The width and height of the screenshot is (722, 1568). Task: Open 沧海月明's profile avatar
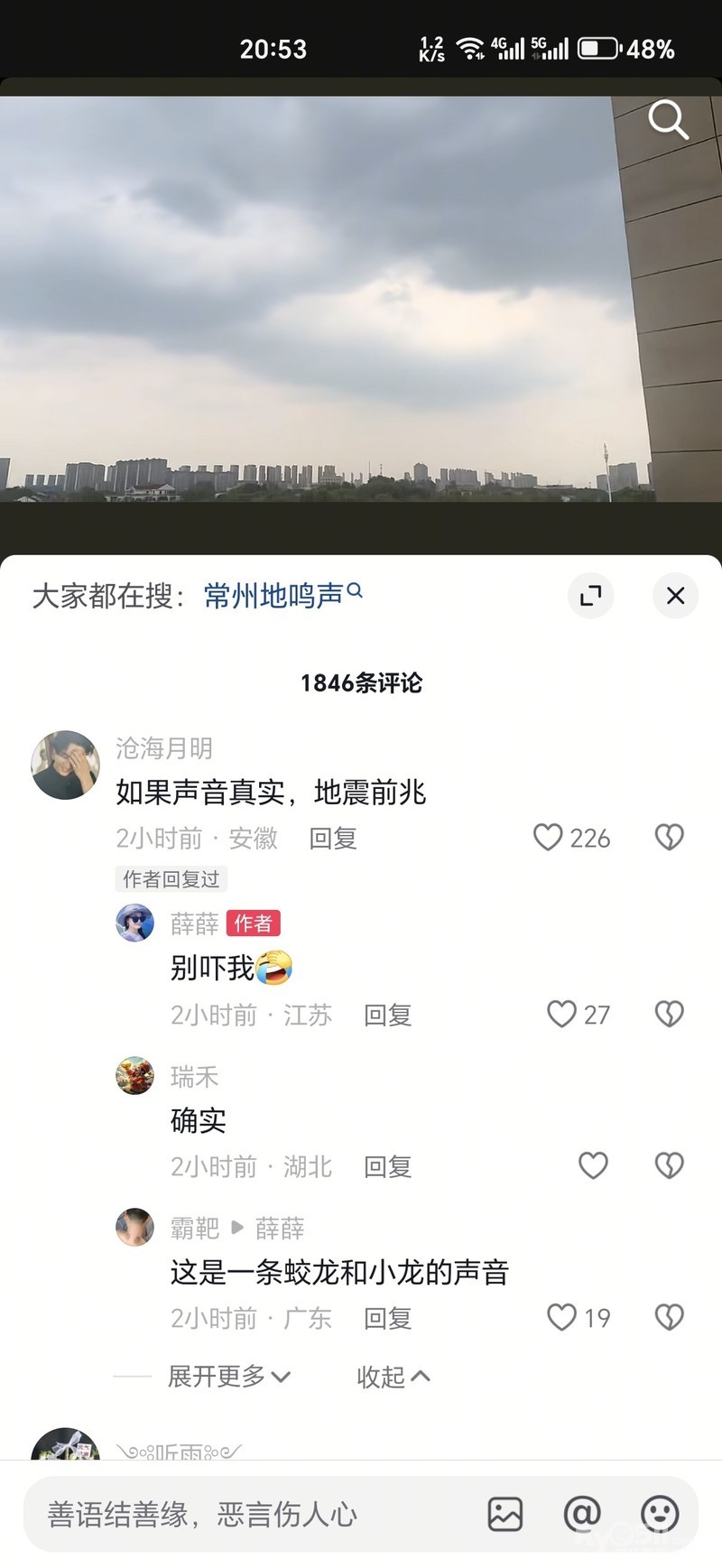pos(65,765)
